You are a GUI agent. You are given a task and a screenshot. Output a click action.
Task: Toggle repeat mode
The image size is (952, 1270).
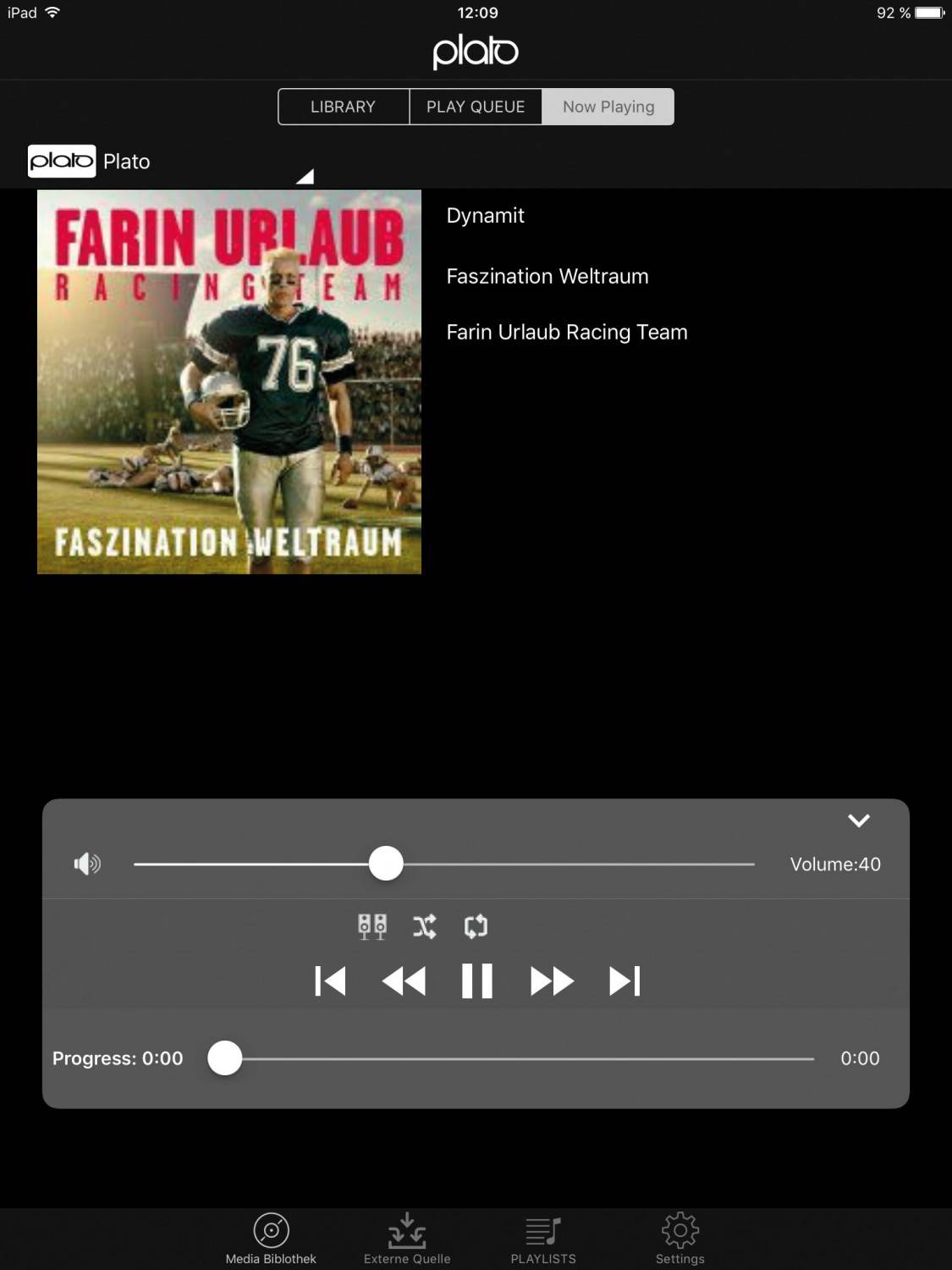tap(476, 926)
